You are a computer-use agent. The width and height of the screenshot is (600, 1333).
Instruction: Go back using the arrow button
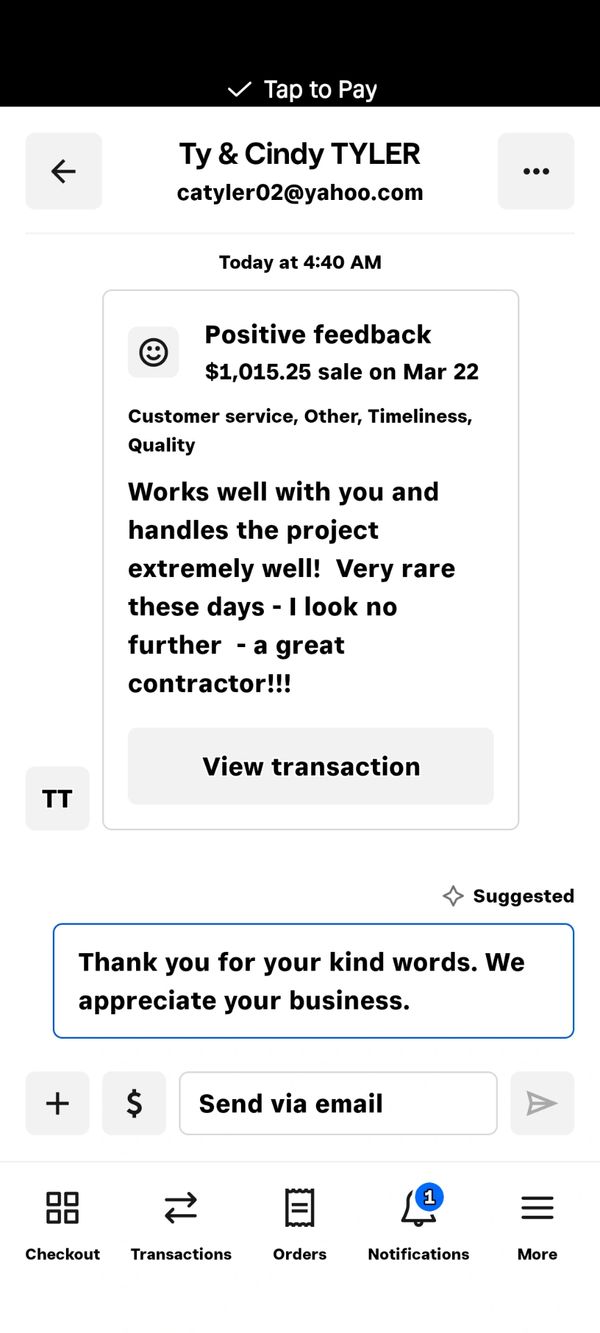63,171
